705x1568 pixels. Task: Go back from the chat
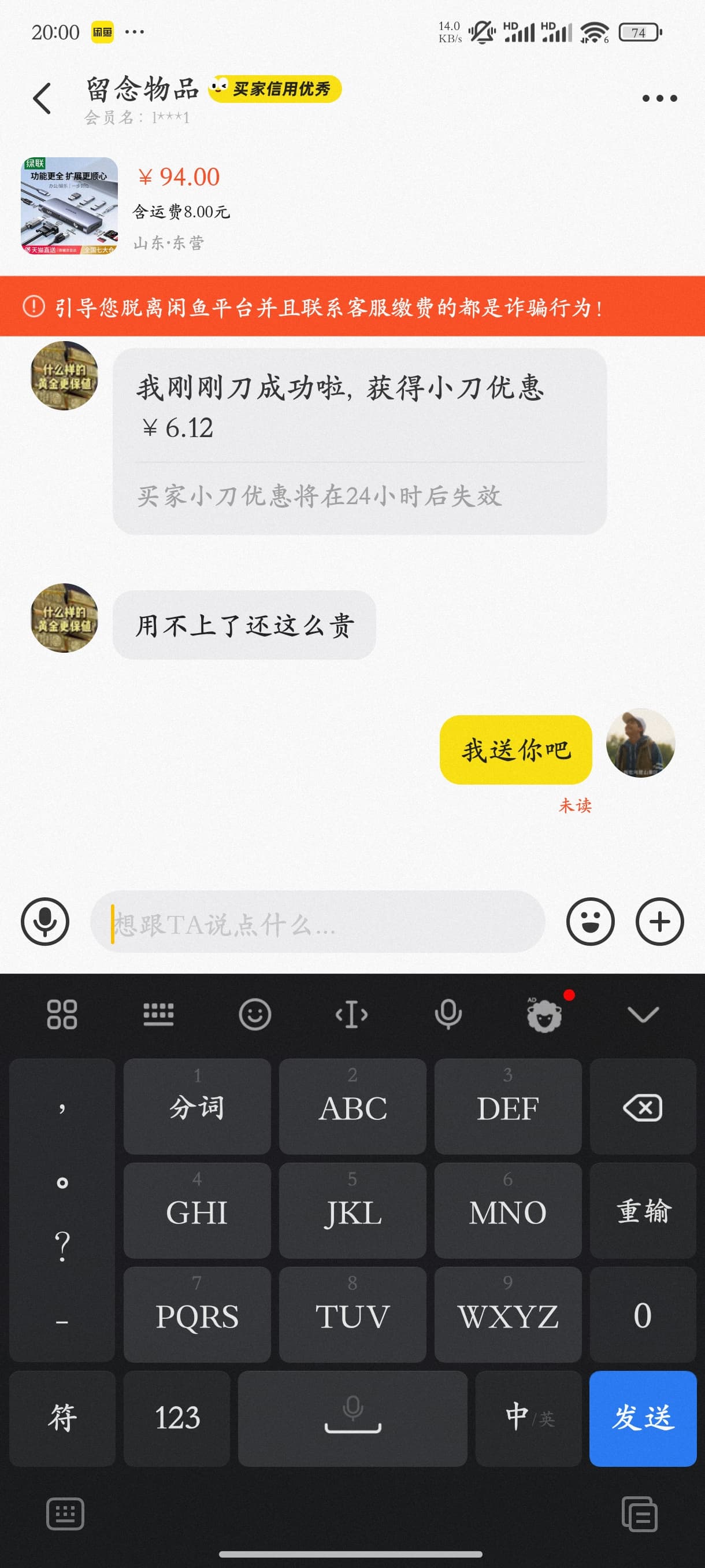click(x=42, y=98)
